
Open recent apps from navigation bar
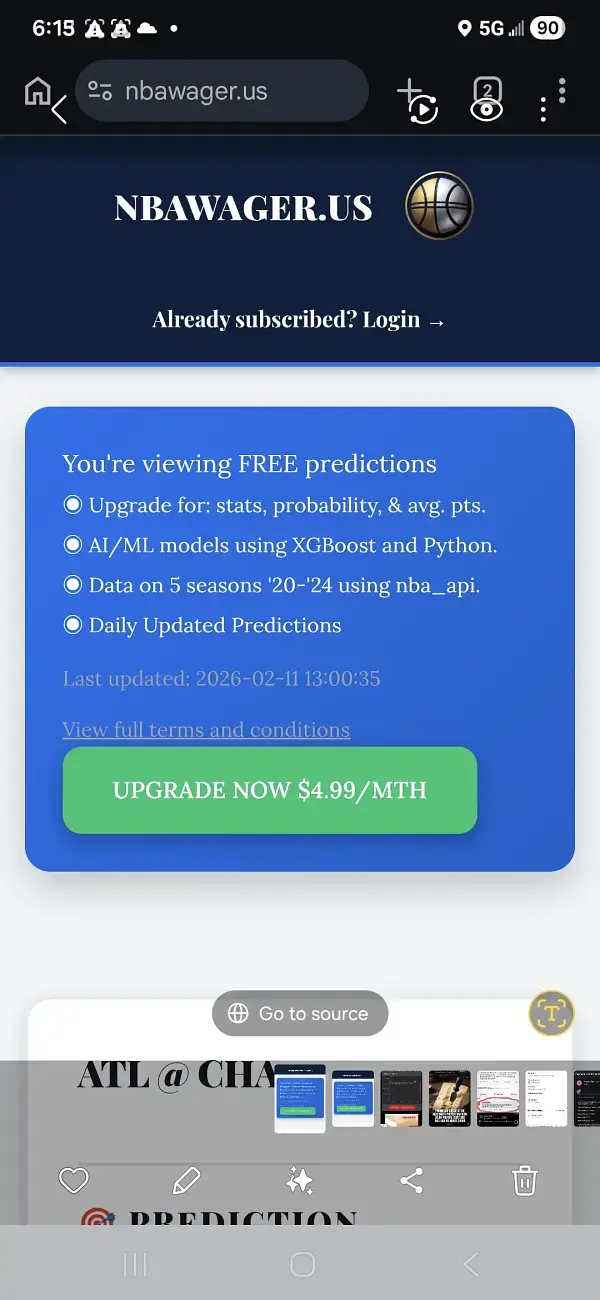135,1265
